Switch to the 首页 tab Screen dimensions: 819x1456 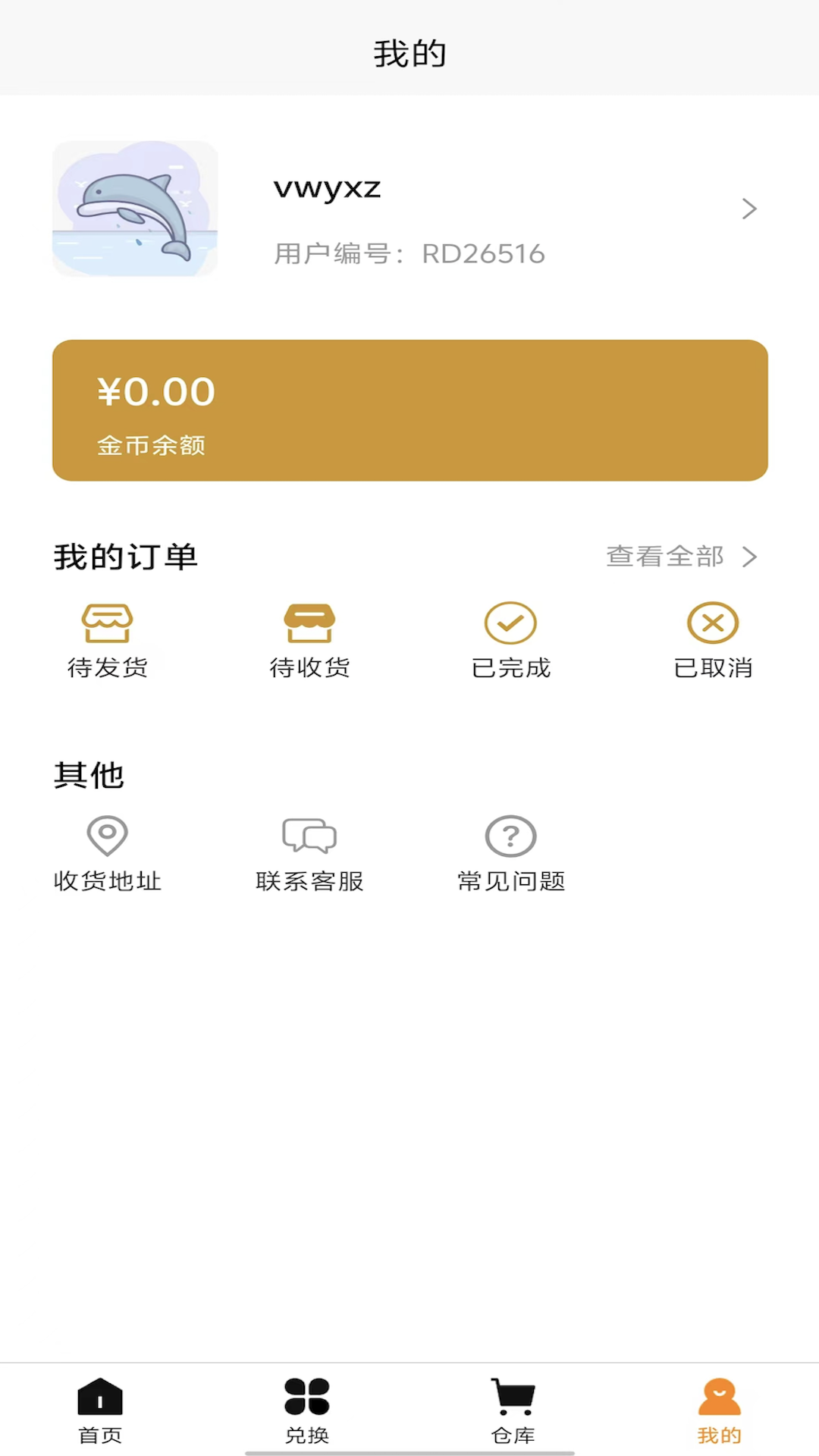(x=100, y=1411)
